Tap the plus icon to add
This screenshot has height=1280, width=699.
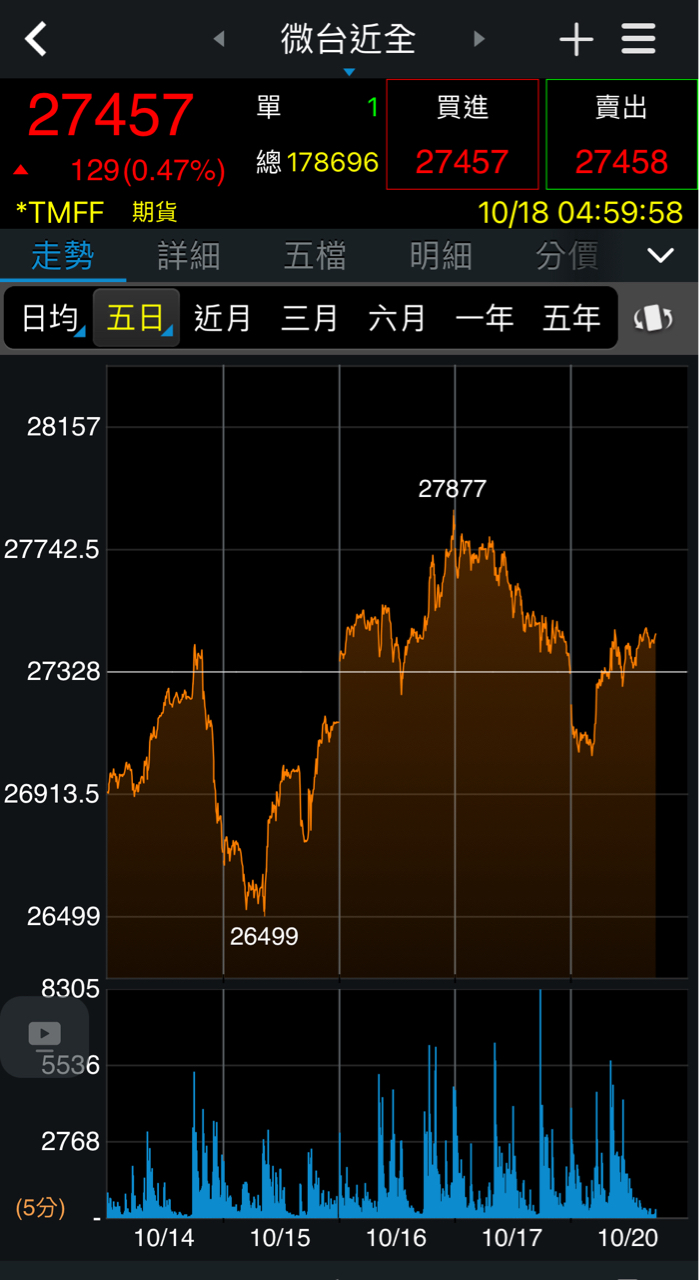(x=576, y=40)
